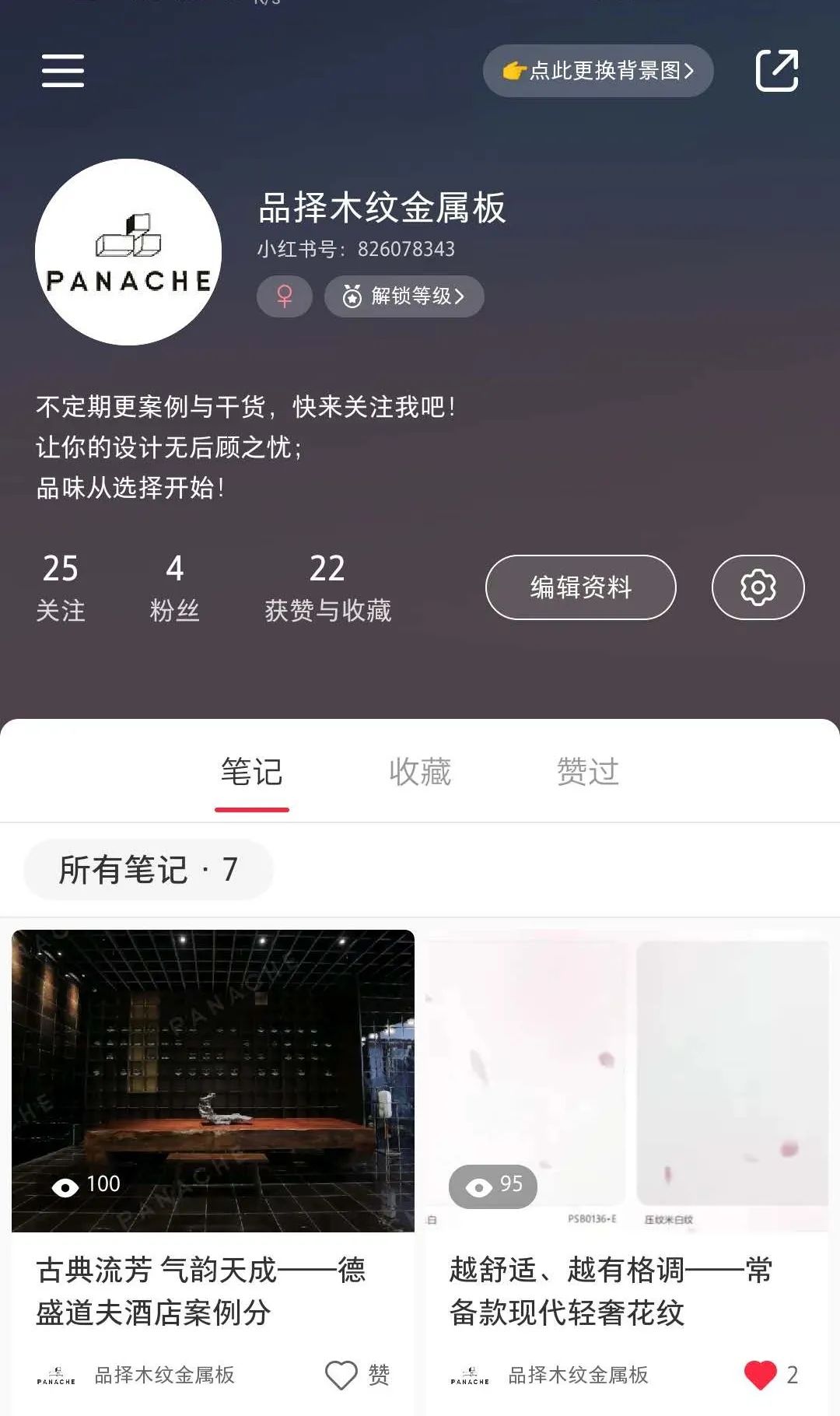This screenshot has width=840, height=1416.
Task: Click the 编辑资料 button
Action: [580, 587]
